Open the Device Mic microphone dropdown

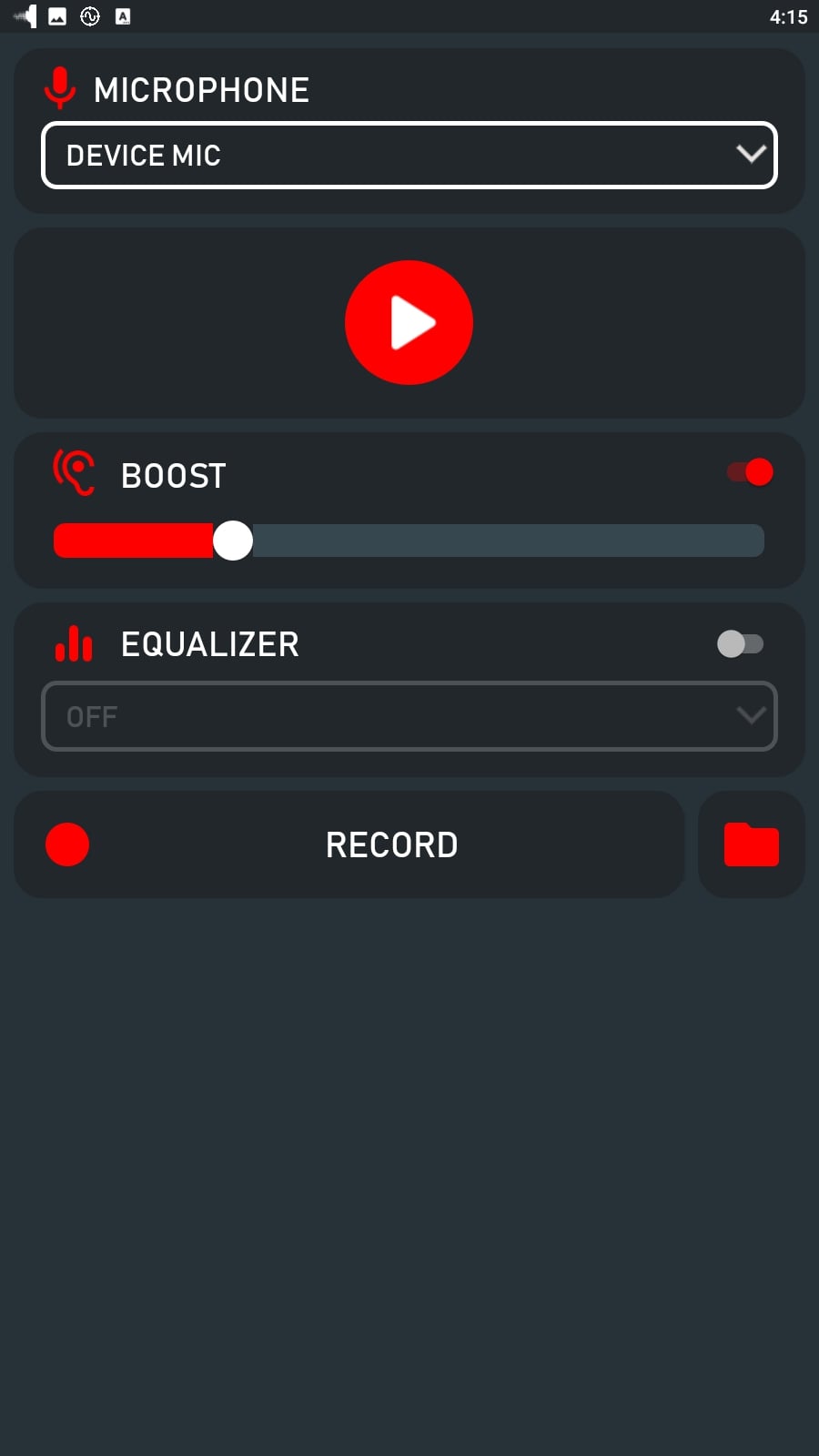409,155
